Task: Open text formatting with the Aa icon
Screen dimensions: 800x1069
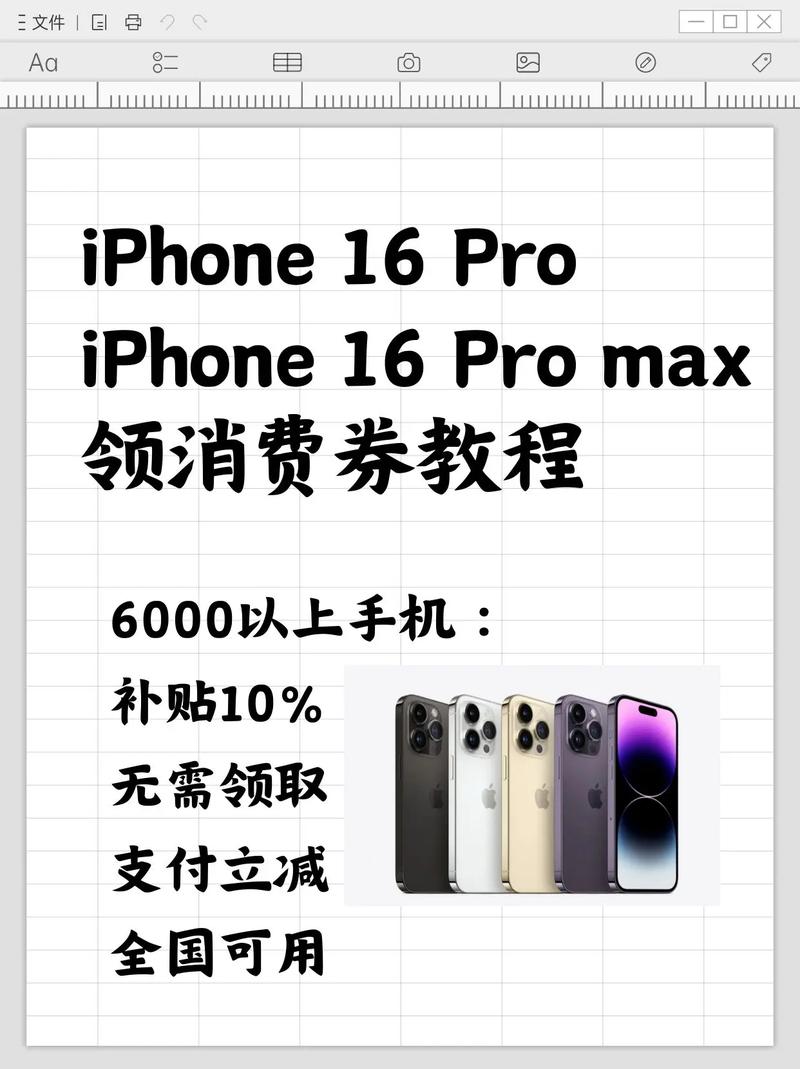Action: [43, 62]
